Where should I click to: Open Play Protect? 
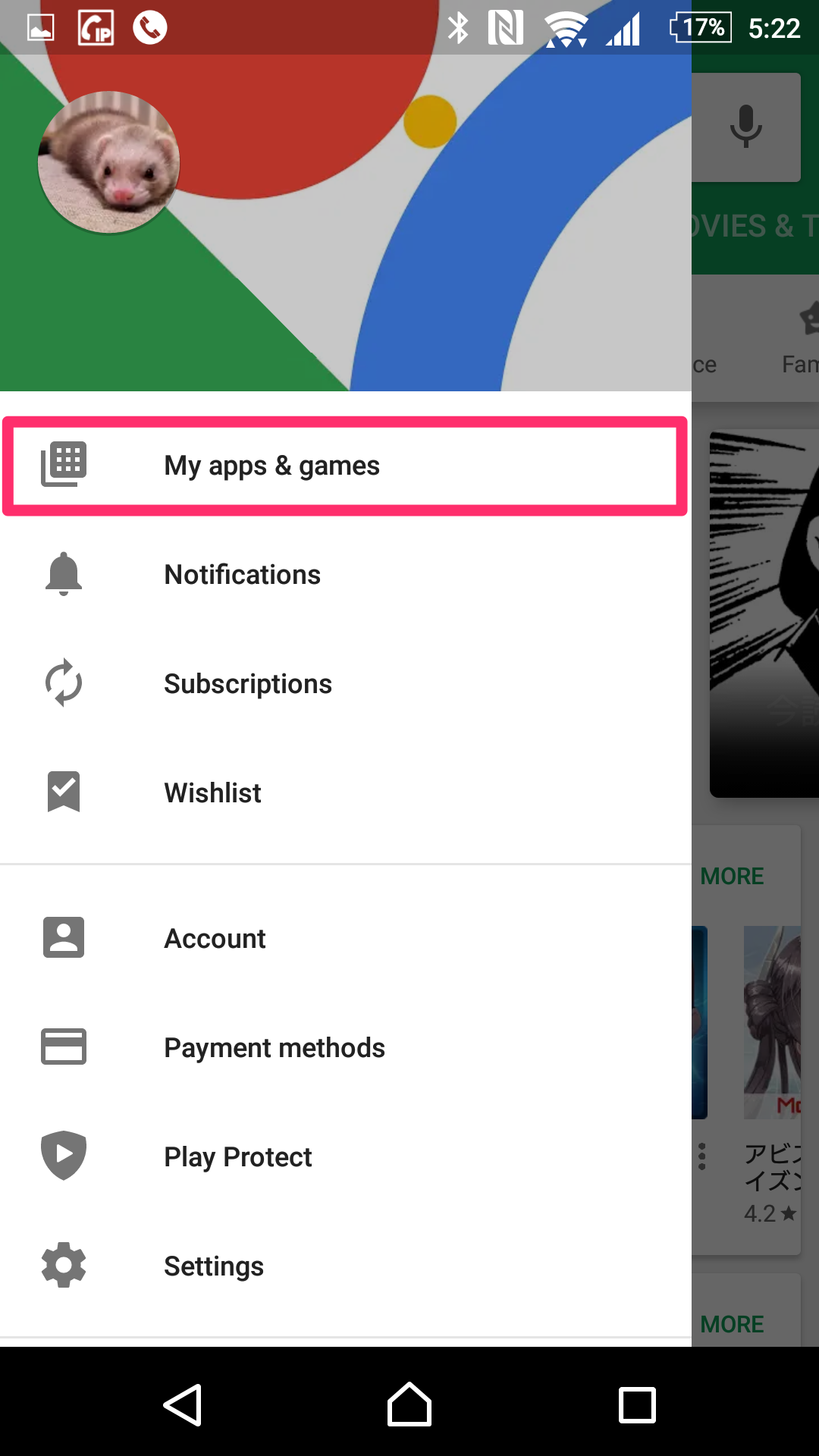[238, 1157]
